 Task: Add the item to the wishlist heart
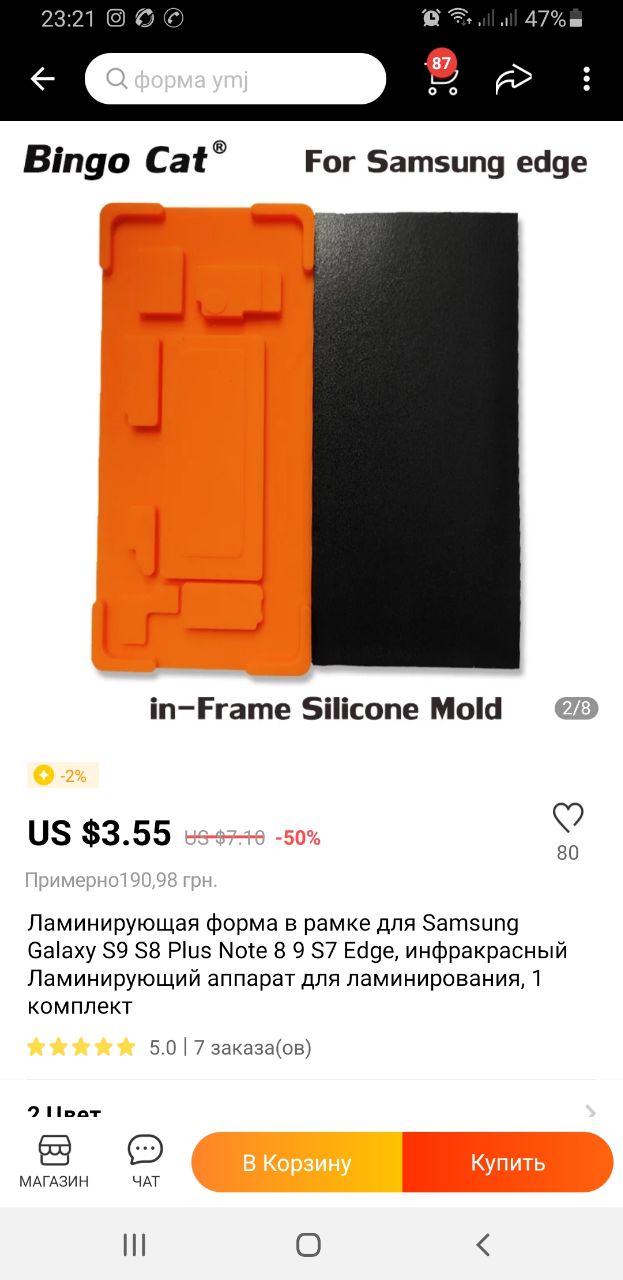pyautogui.click(x=568, y=818)
